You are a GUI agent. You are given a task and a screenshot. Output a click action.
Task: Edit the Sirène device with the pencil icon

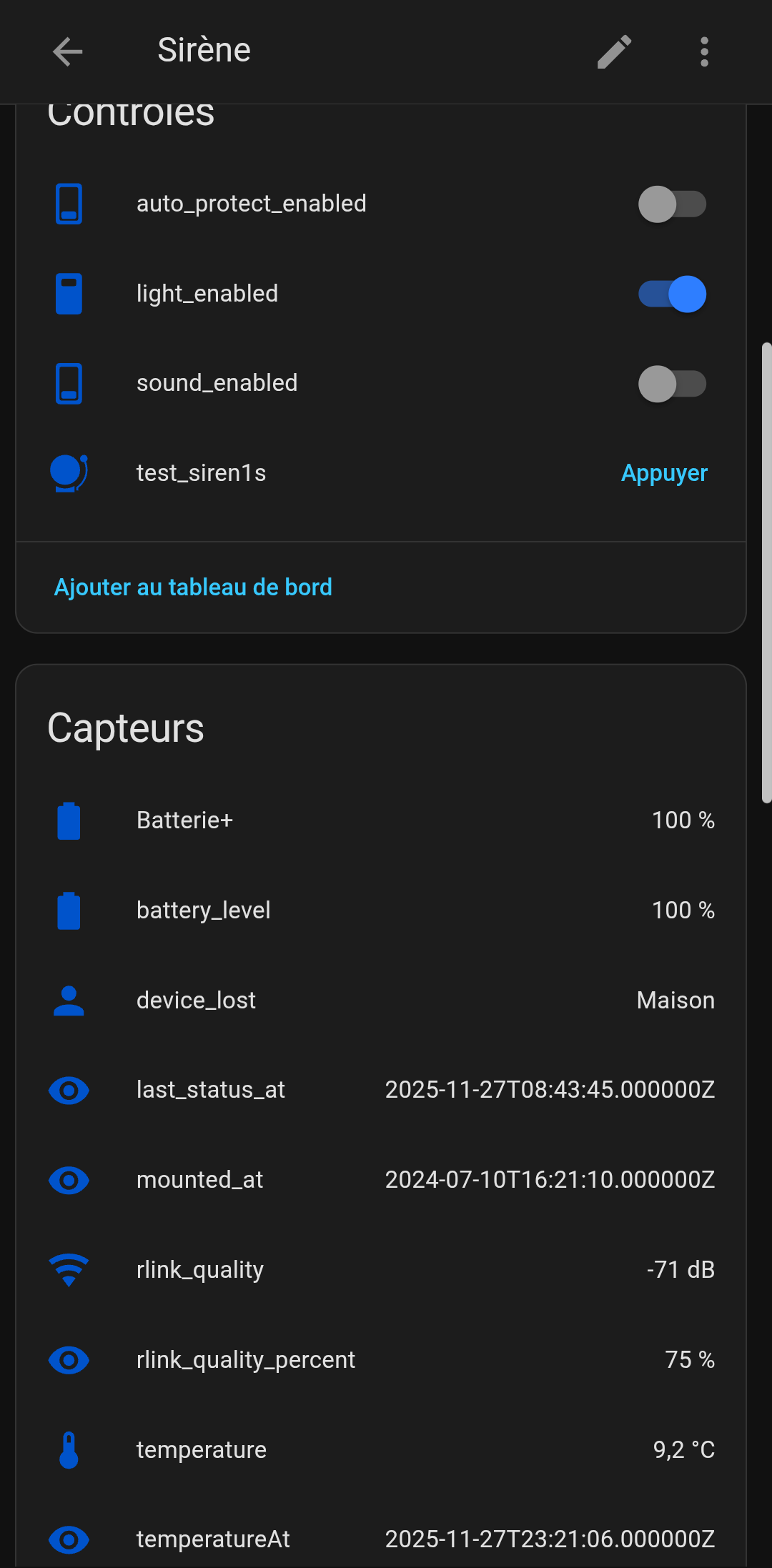[x=614, y=51]
